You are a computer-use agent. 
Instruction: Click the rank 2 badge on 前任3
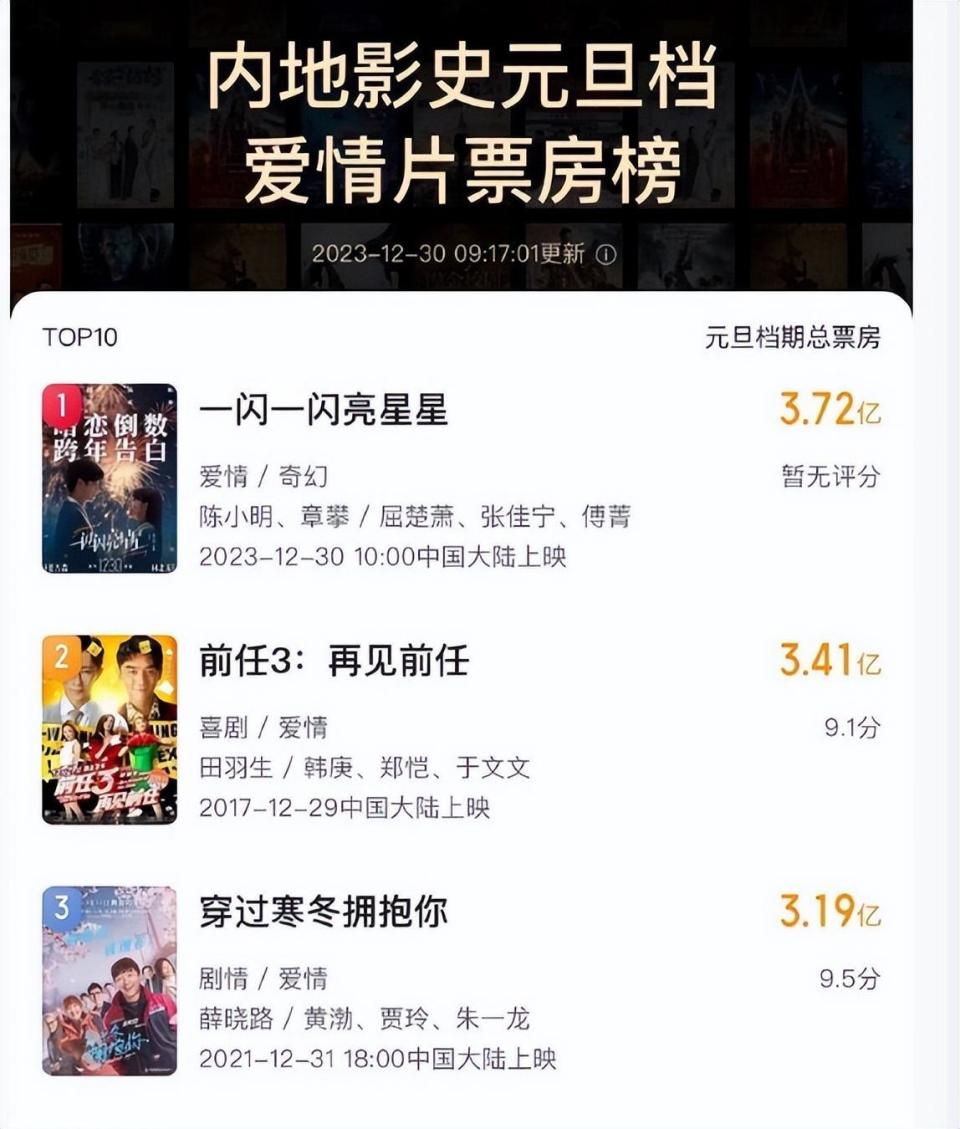[x=62, y=656]
